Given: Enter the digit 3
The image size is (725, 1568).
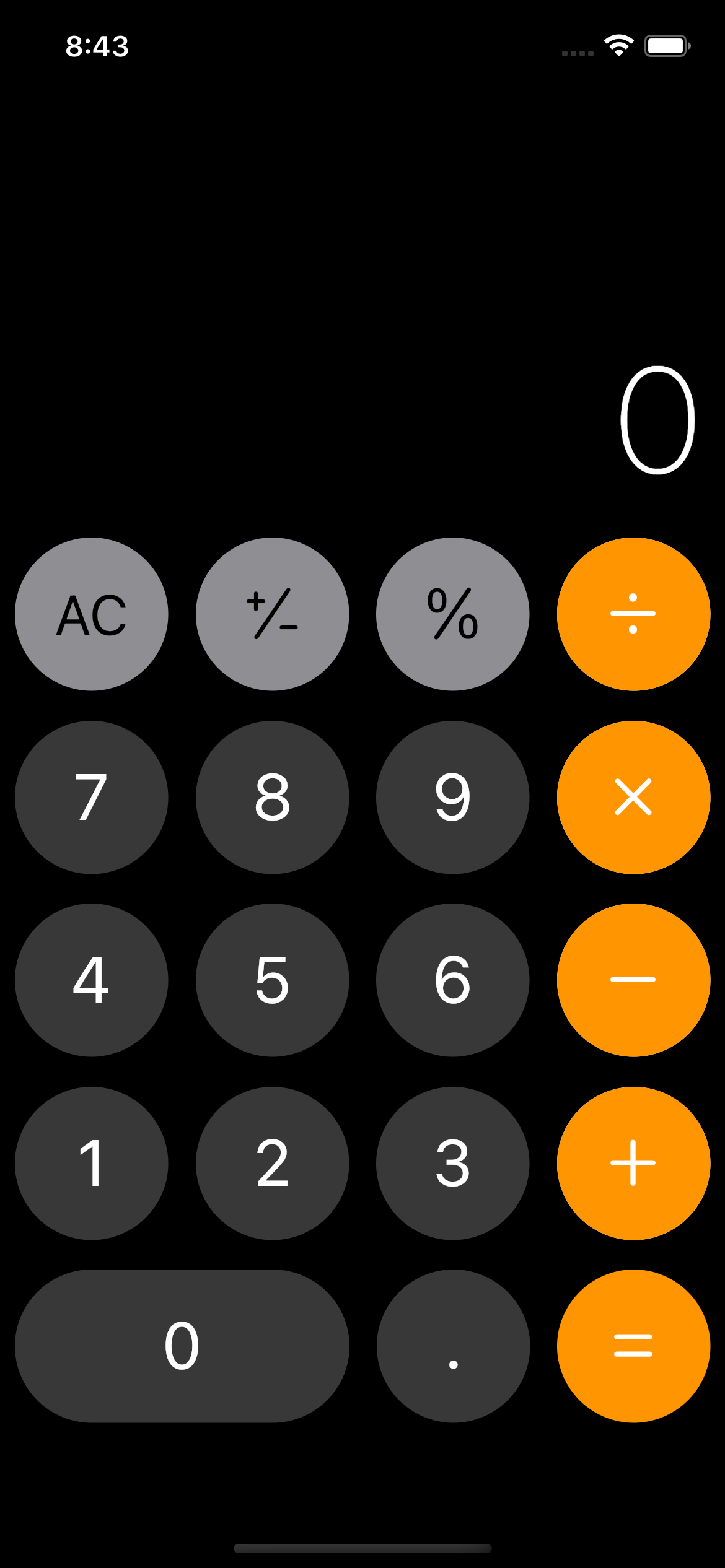Looking at the screenshot, I should 453,1164.
